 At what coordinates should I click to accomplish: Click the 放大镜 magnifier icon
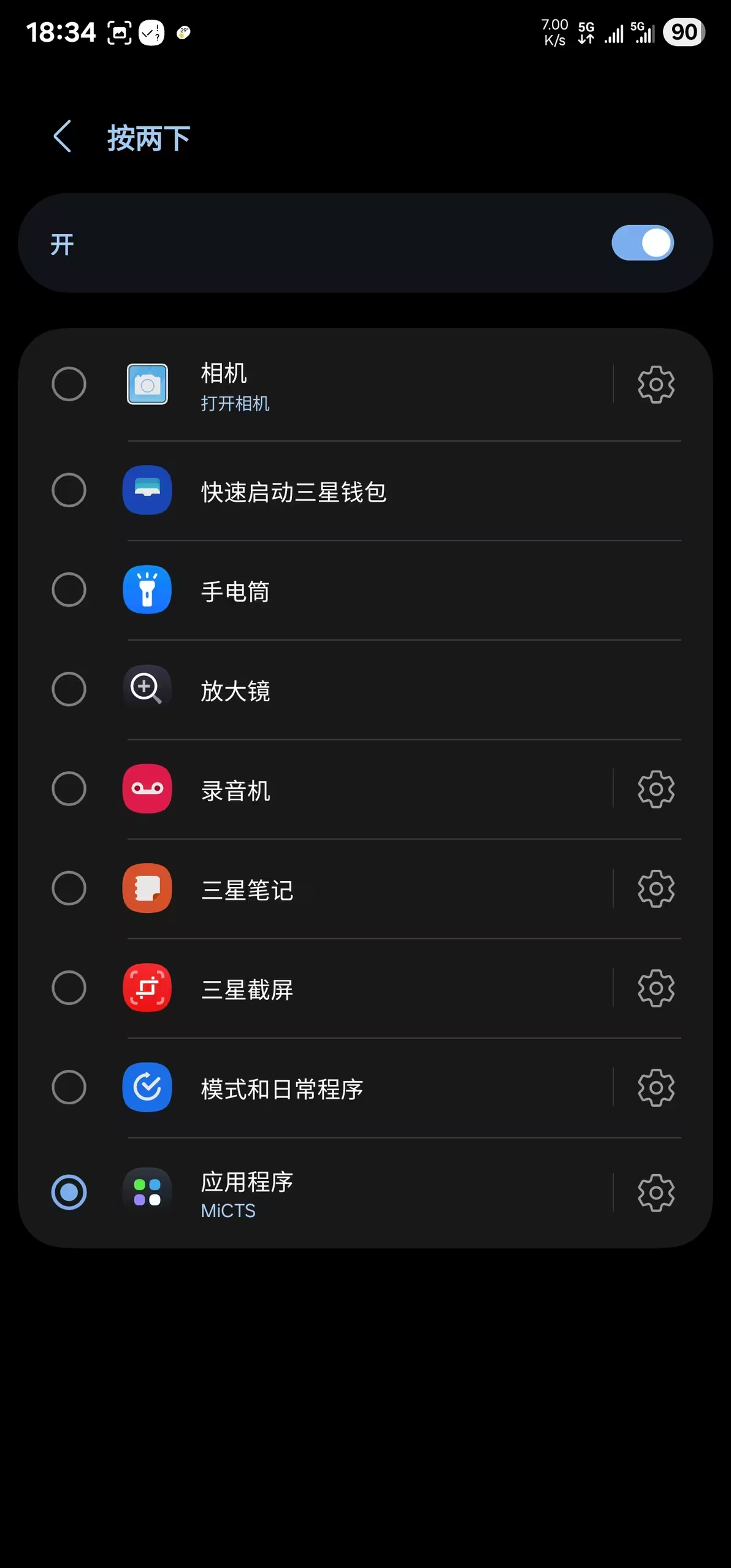tap(147, 689)
